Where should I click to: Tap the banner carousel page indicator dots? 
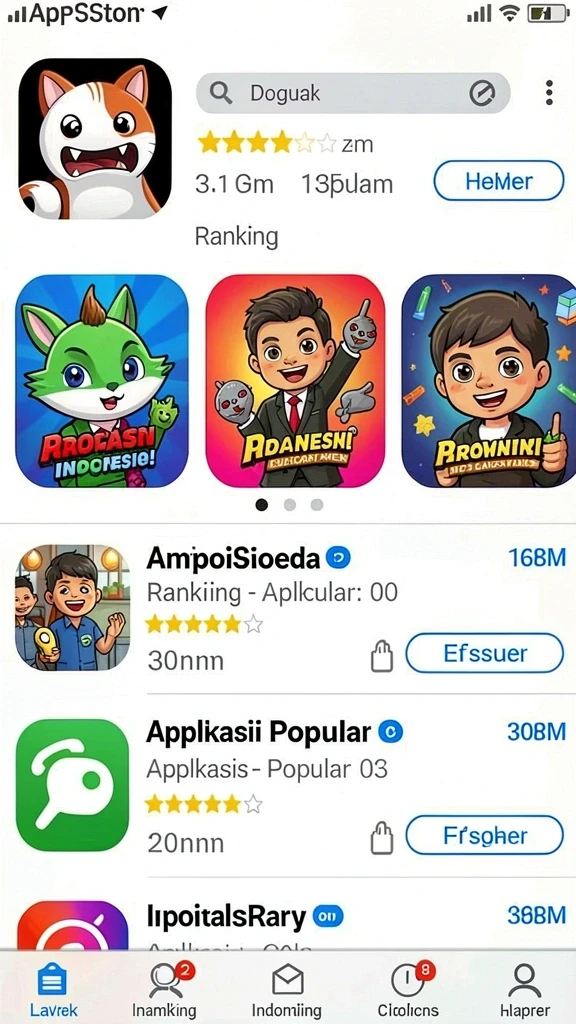pos(289,505)
